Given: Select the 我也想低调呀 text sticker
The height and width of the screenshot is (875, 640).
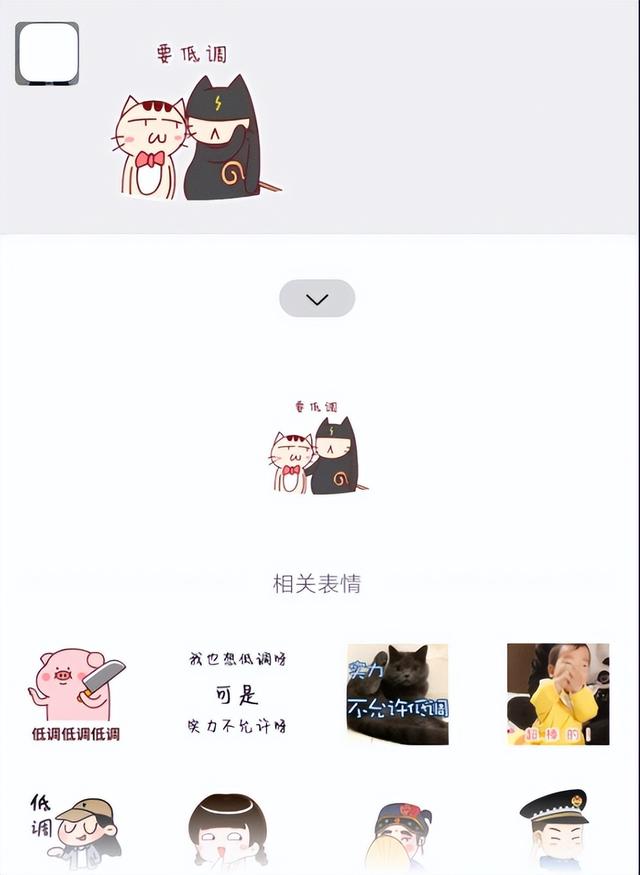Looking at the screenshot, I should 237,693.
